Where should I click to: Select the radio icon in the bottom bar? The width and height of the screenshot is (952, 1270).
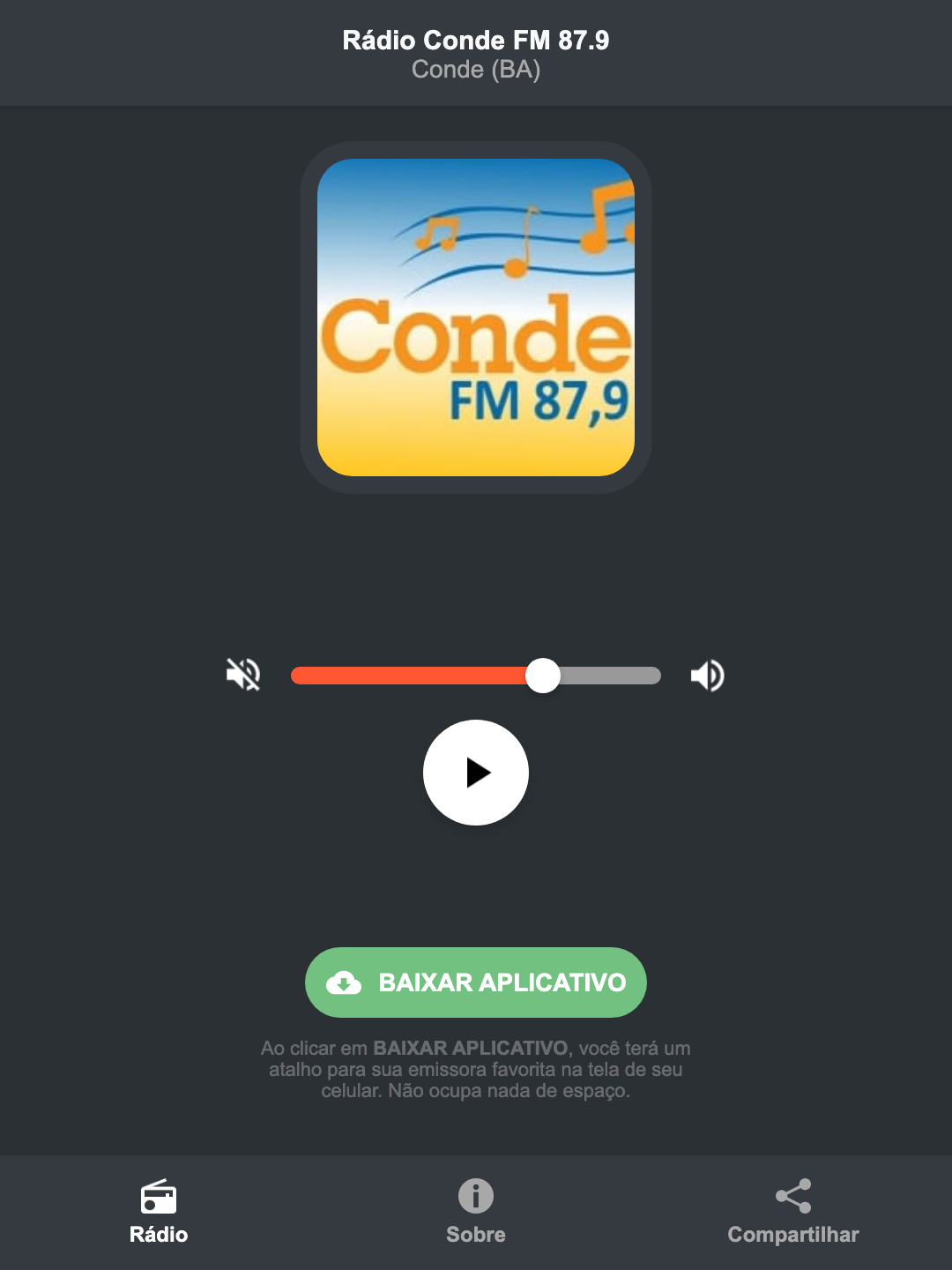(158, 1199)
